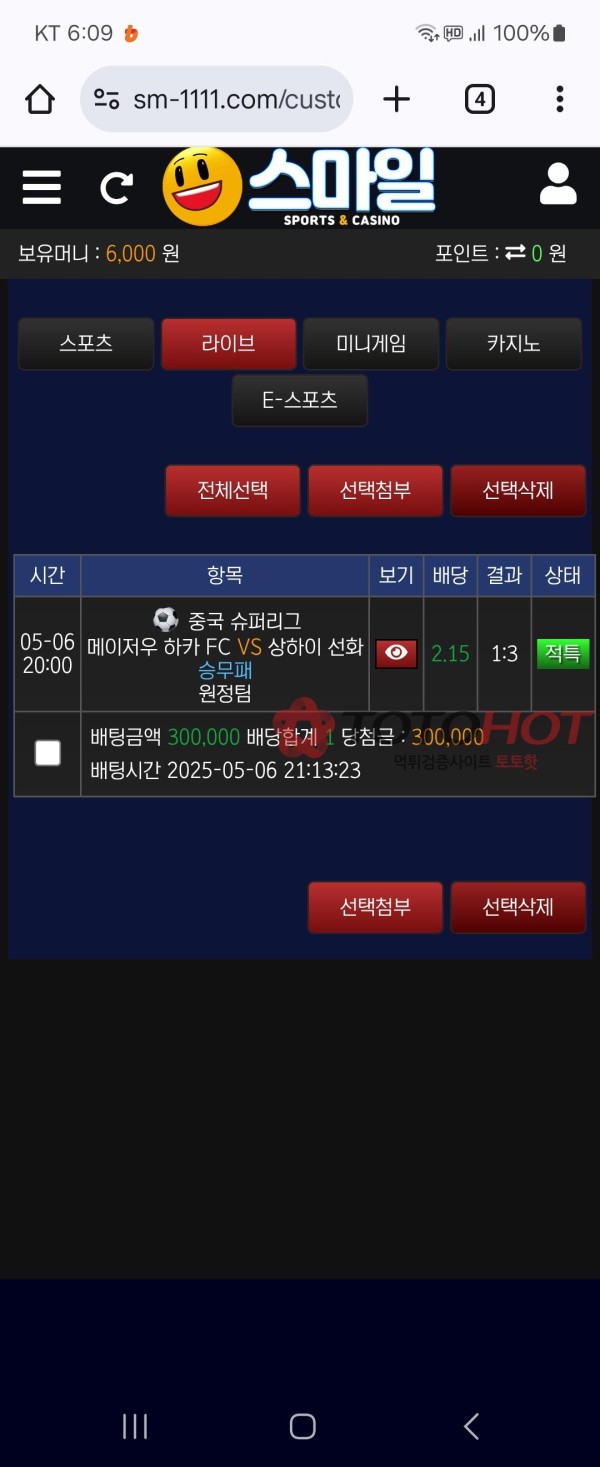
Task: Open the 미니게임 category
Action: click(x=371, y=344)
